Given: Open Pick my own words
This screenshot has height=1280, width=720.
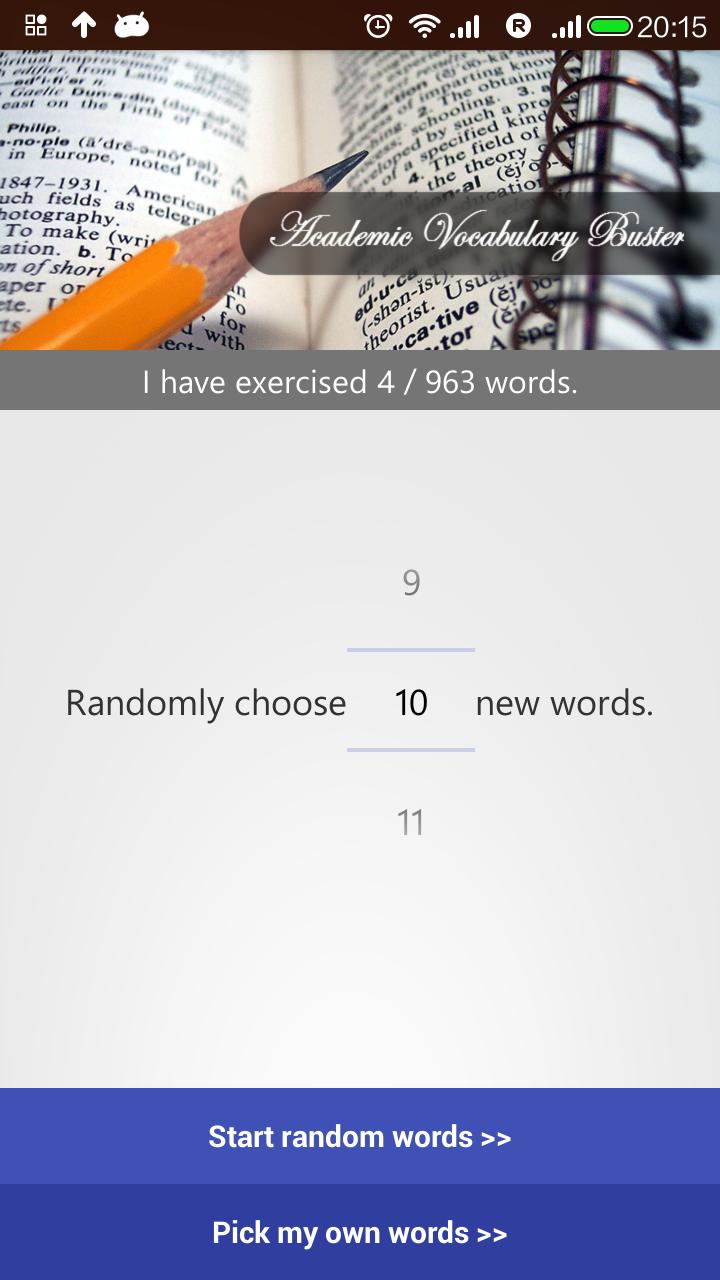Looking at the screenshot, I should coord(360,1233).
